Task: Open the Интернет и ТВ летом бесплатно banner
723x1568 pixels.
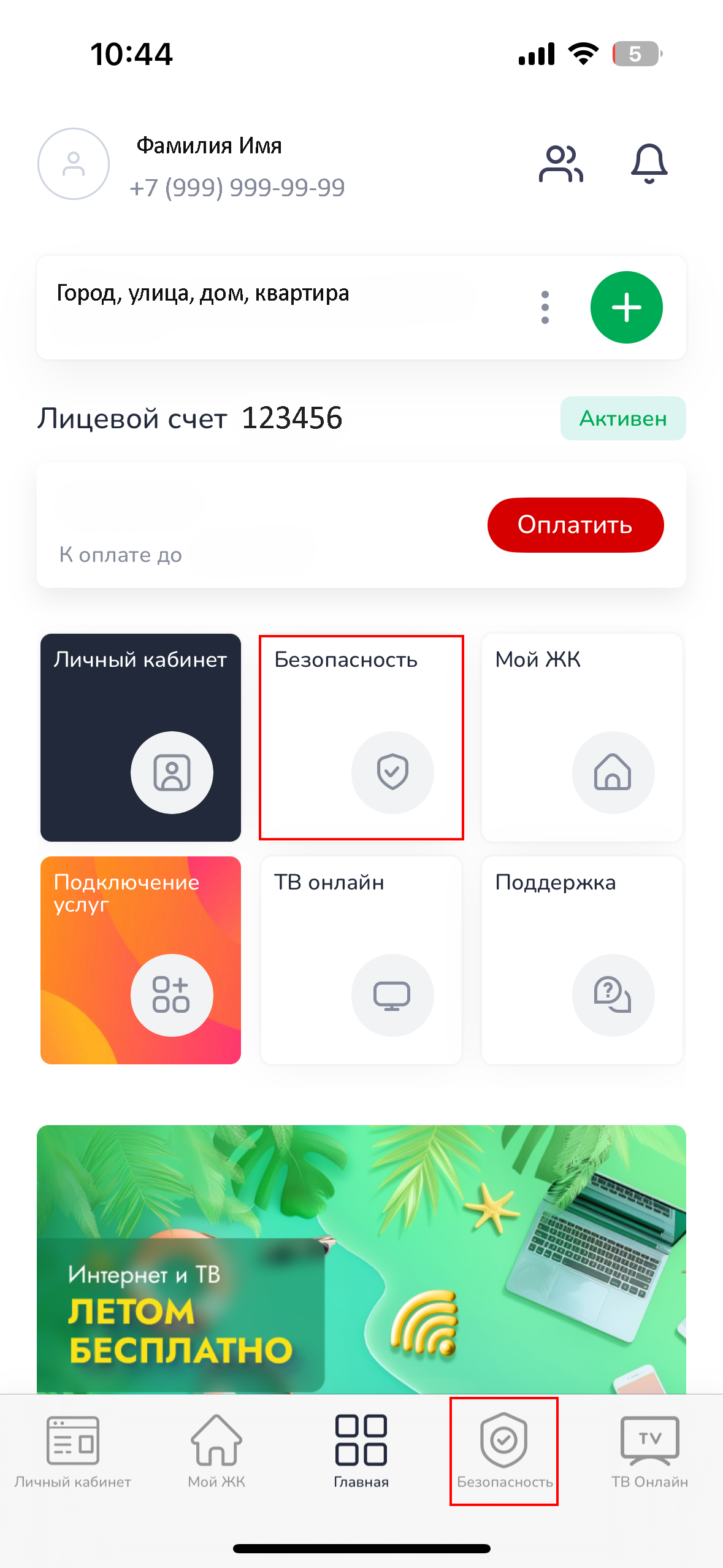Action: [361, 1258]
